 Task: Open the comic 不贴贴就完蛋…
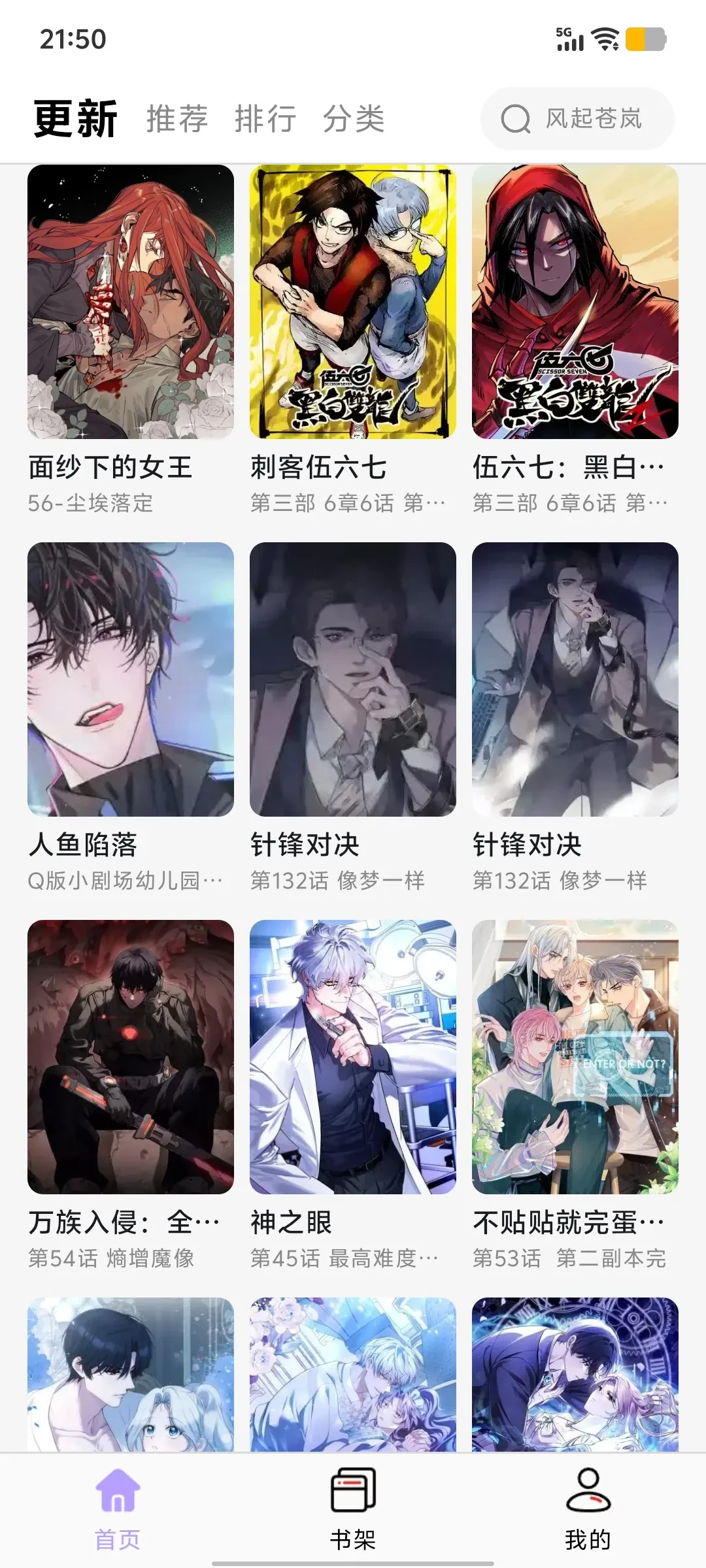tap(575, 1057)
